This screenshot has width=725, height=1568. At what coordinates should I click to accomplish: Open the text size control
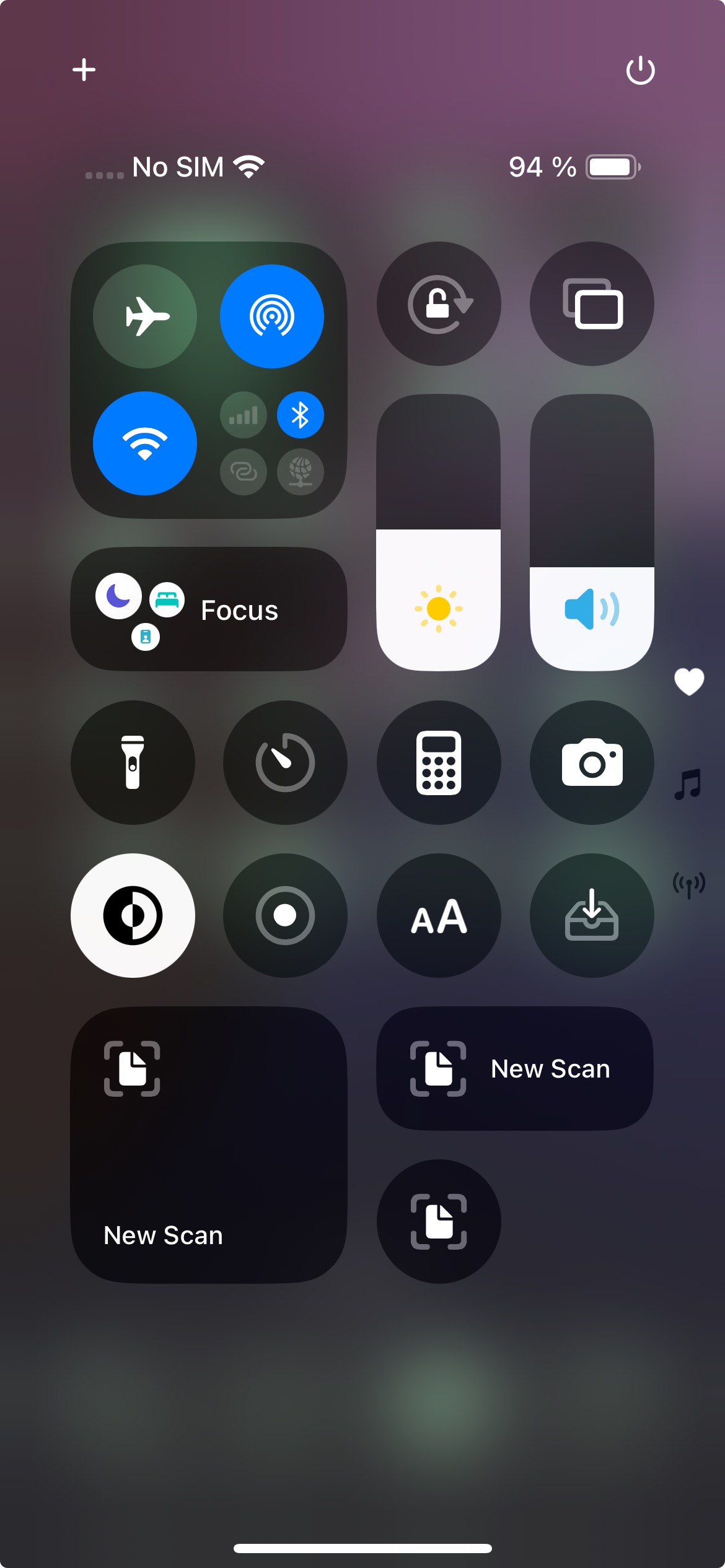(439, 915)
